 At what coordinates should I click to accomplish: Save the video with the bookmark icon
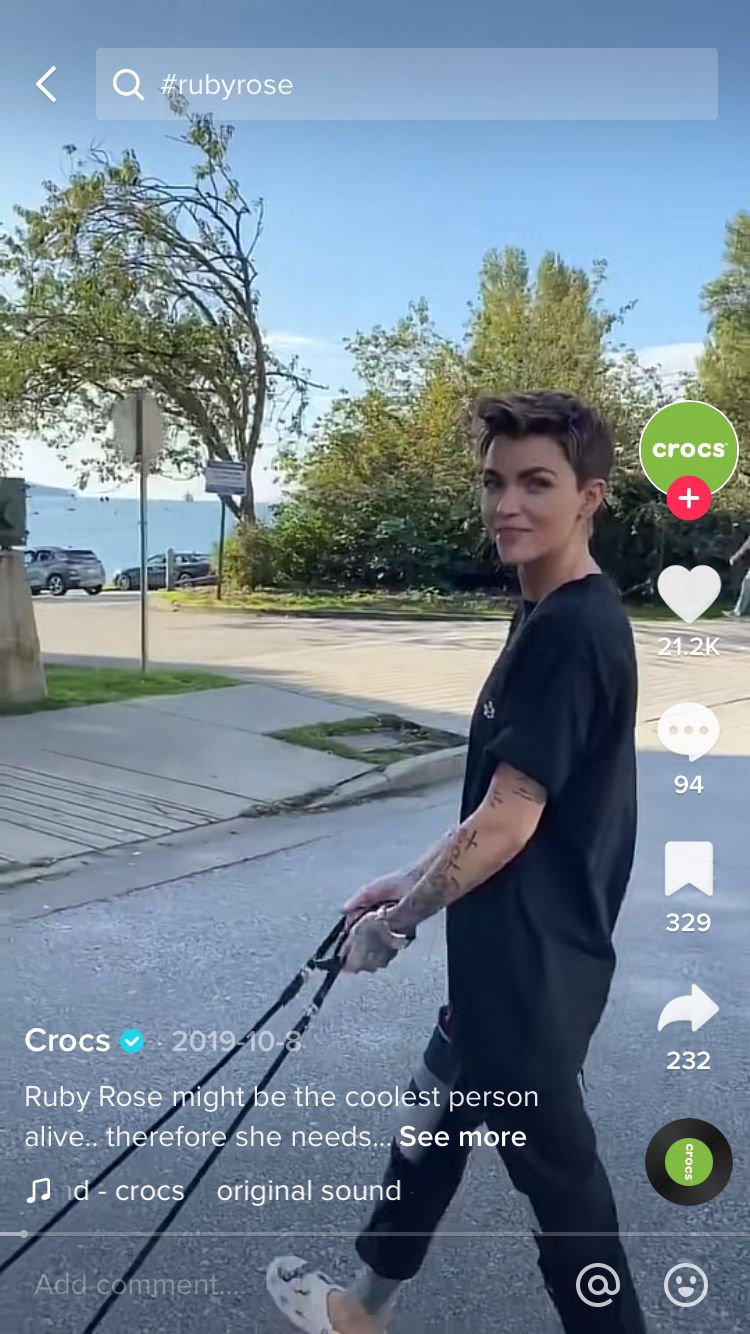click(x=689, y=869)
